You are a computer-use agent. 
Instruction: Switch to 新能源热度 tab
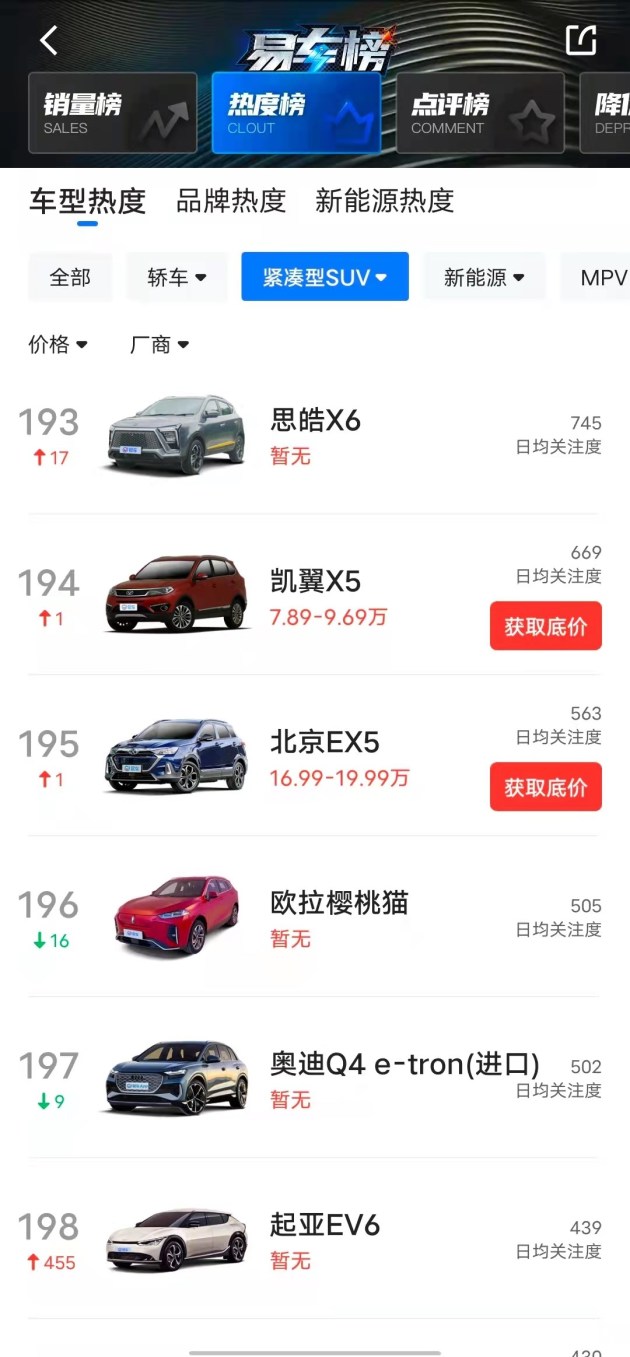pos(385,201)
